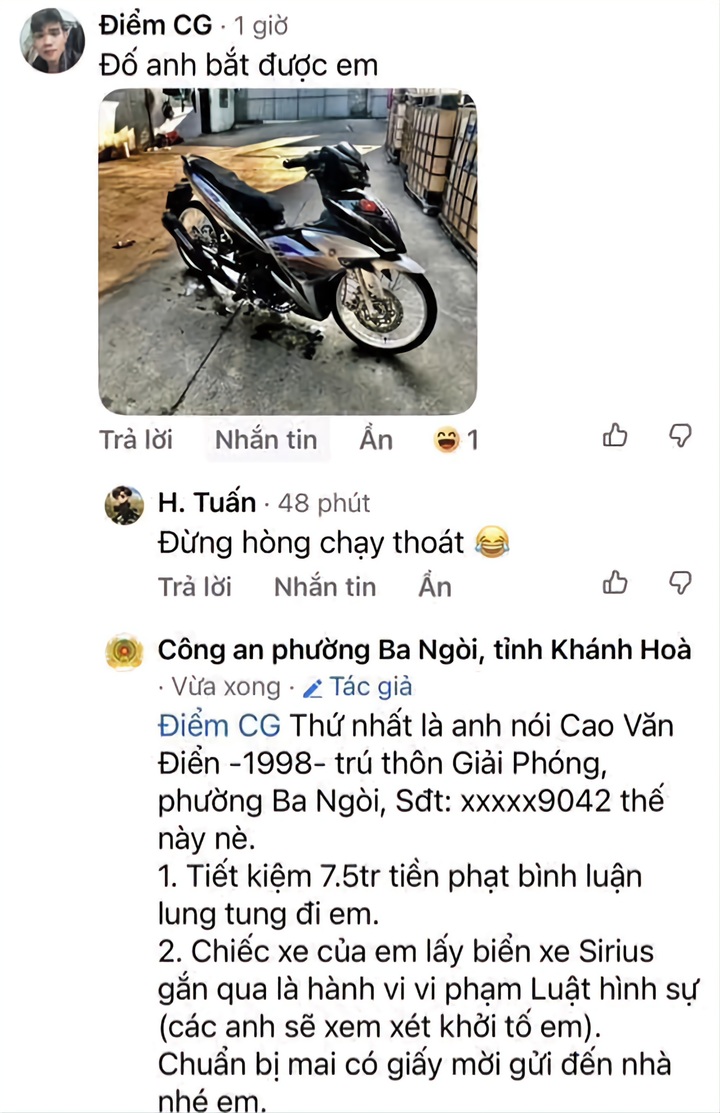Dislike H. Tuấn's comment with thumbs down
Viewport: 720px width, 1113px height.
point(680,583)
